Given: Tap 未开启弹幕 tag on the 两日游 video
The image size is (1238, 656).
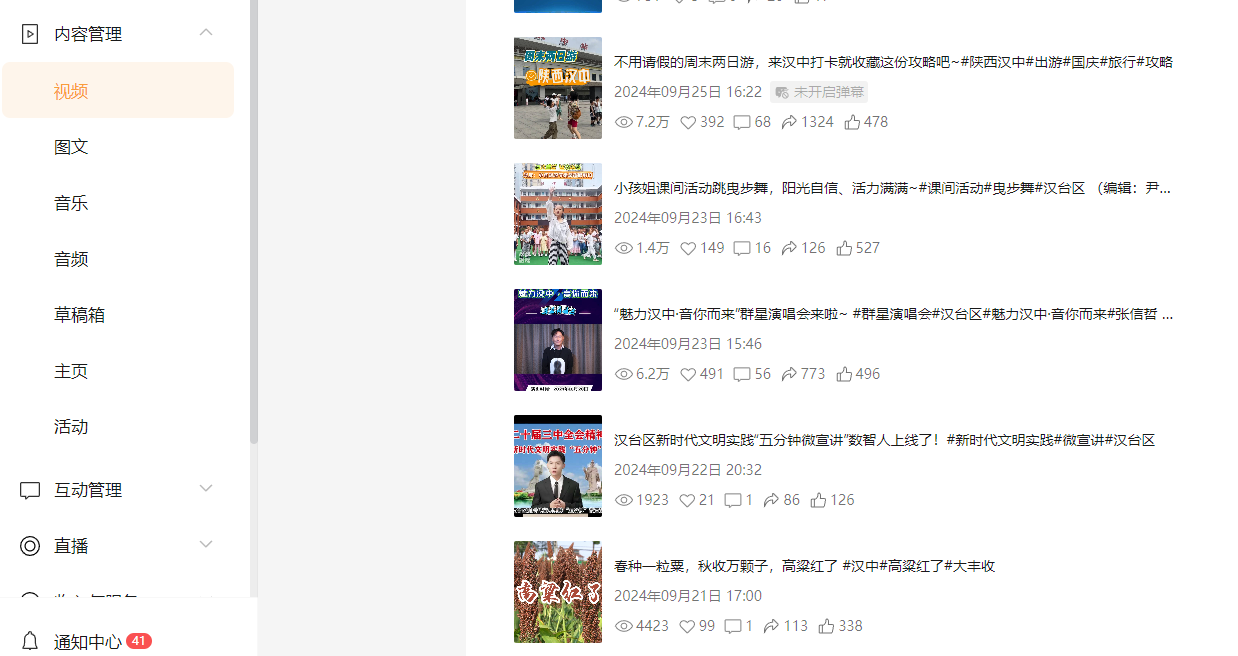Looking at the screenshot, I should pos(819,92).
